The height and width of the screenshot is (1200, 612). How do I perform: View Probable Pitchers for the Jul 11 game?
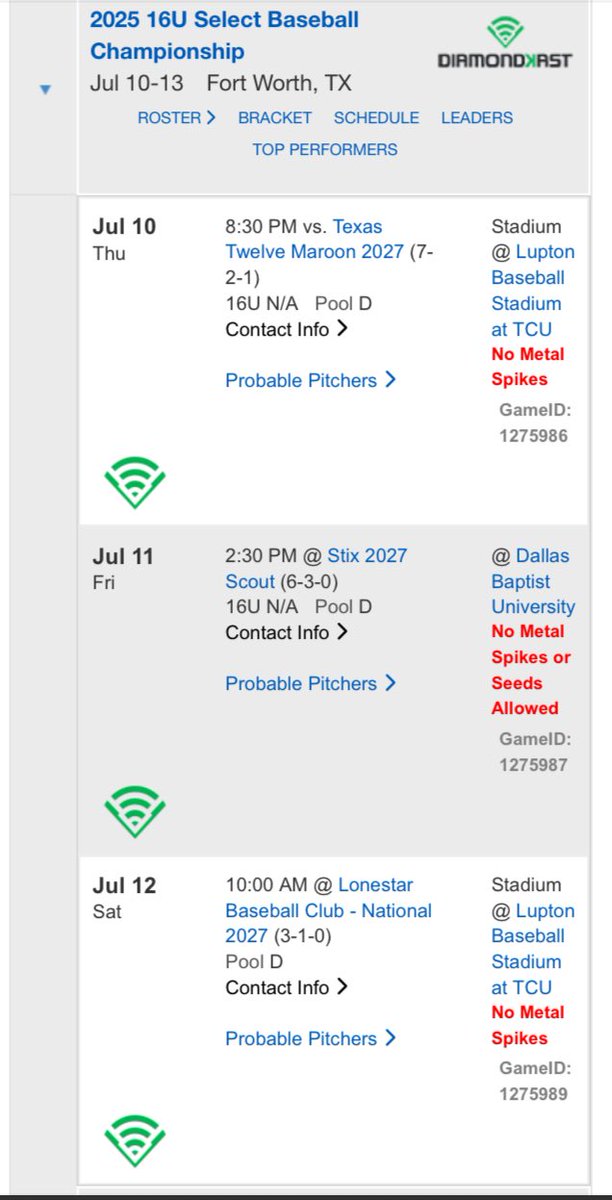pos(310,683)
